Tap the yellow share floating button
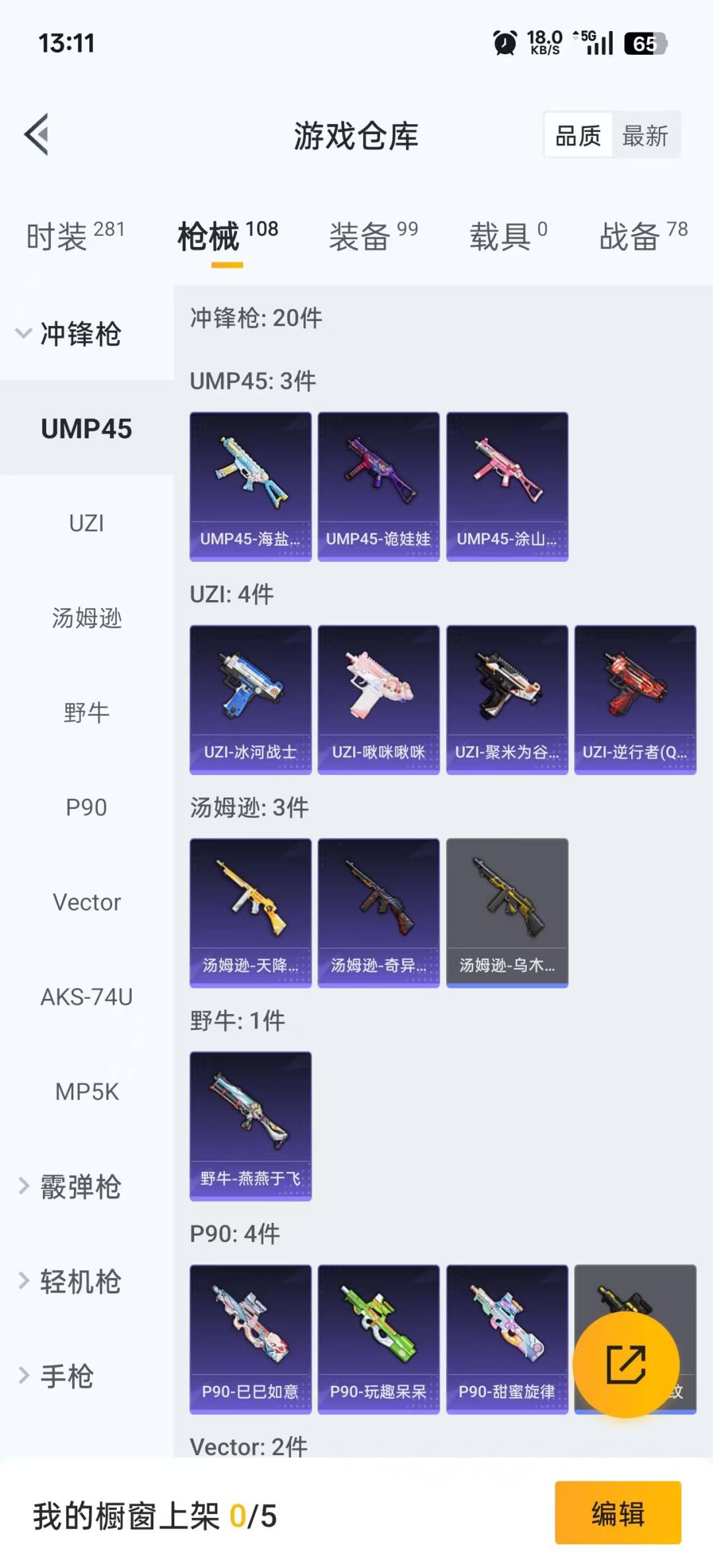713x1568 pixels. [x=626, y=1364]
